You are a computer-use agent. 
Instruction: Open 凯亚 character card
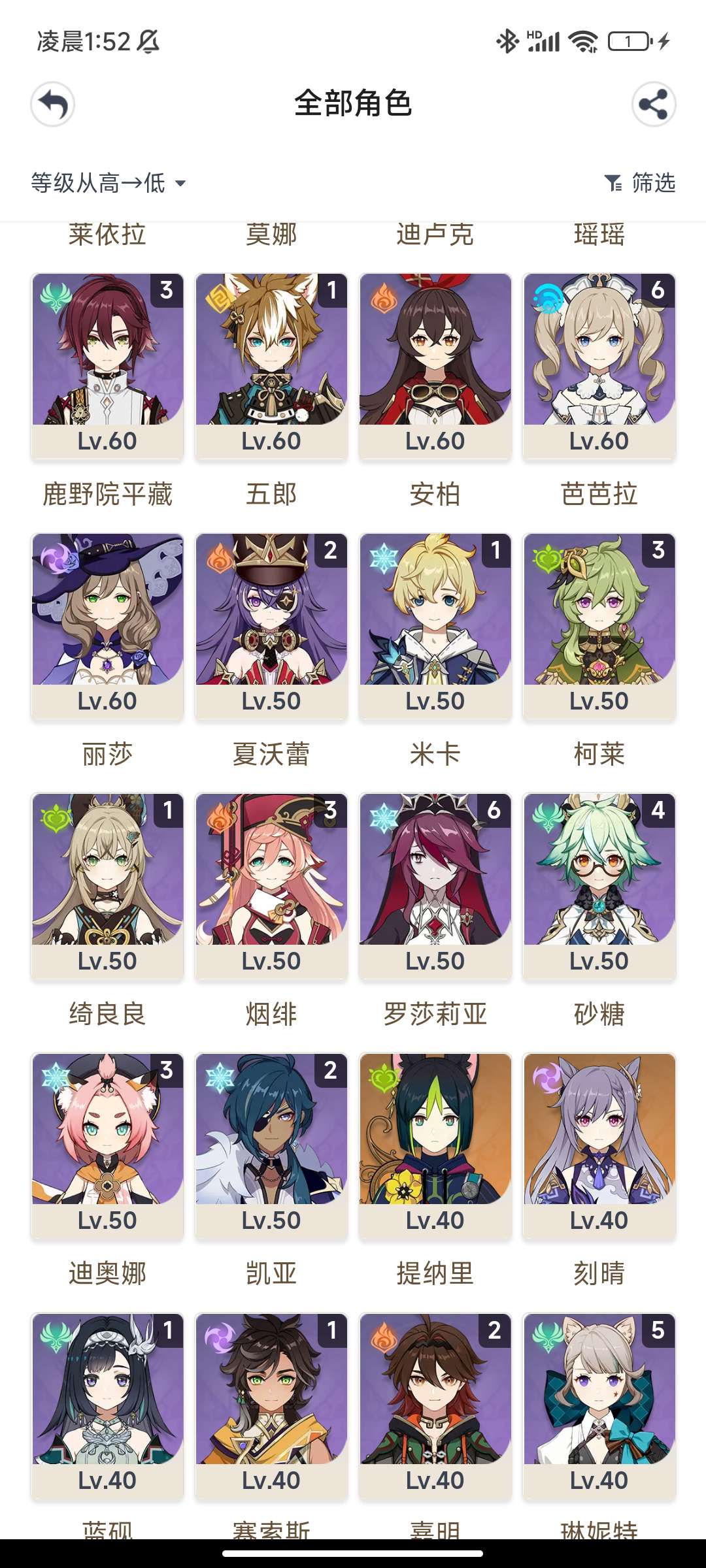tap(271, 1145)
